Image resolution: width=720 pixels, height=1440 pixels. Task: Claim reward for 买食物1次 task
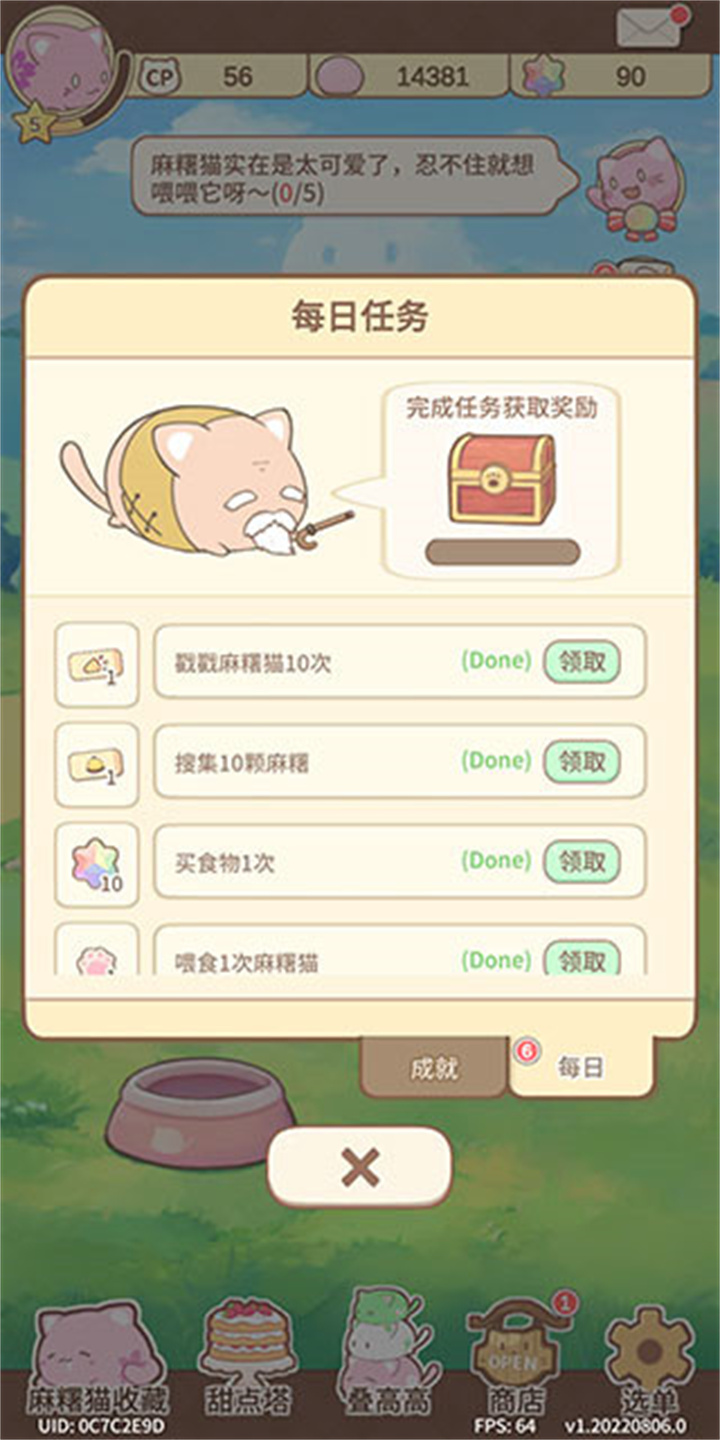point(584,860)
